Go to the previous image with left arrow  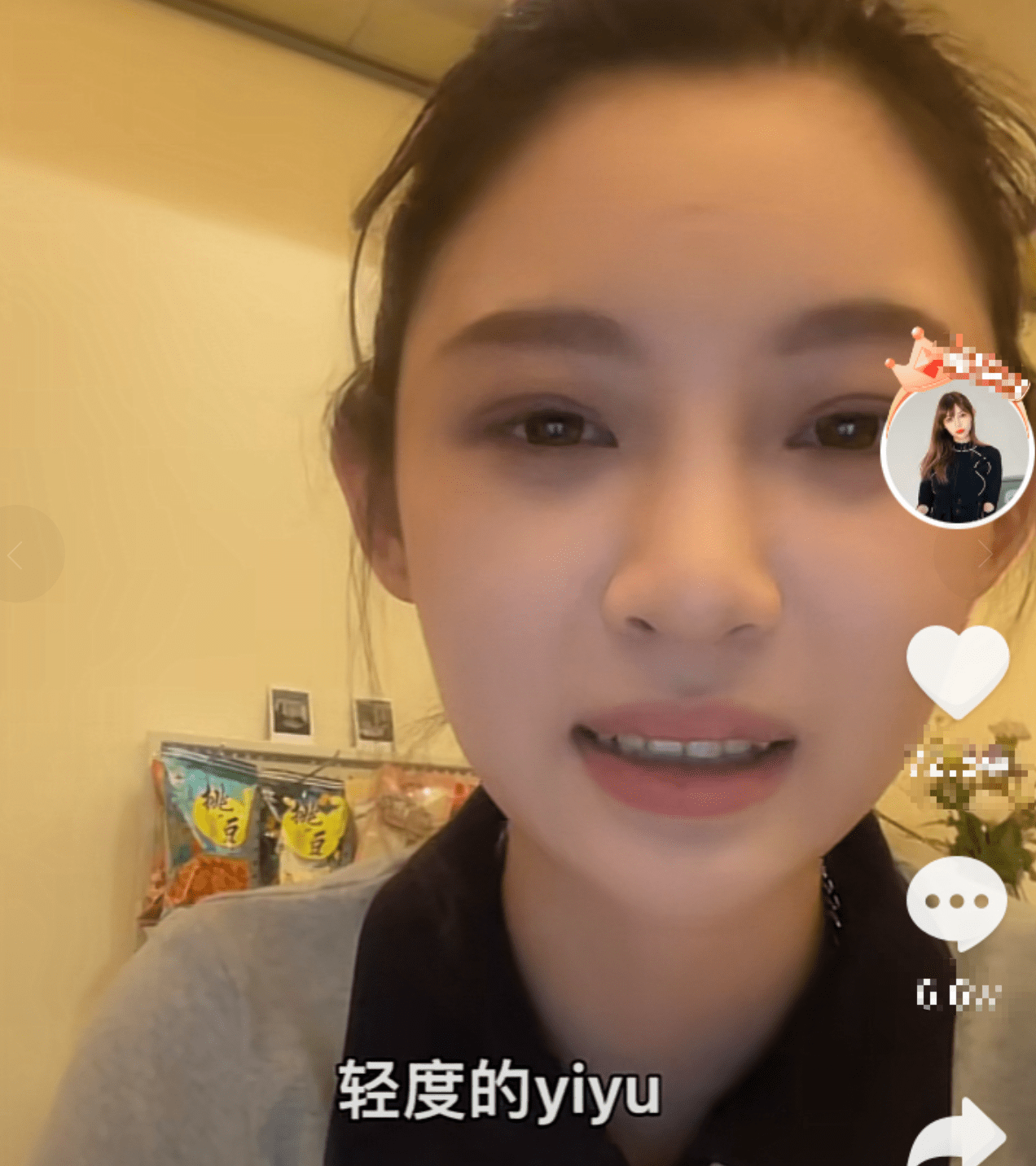(x=18, y=556)
